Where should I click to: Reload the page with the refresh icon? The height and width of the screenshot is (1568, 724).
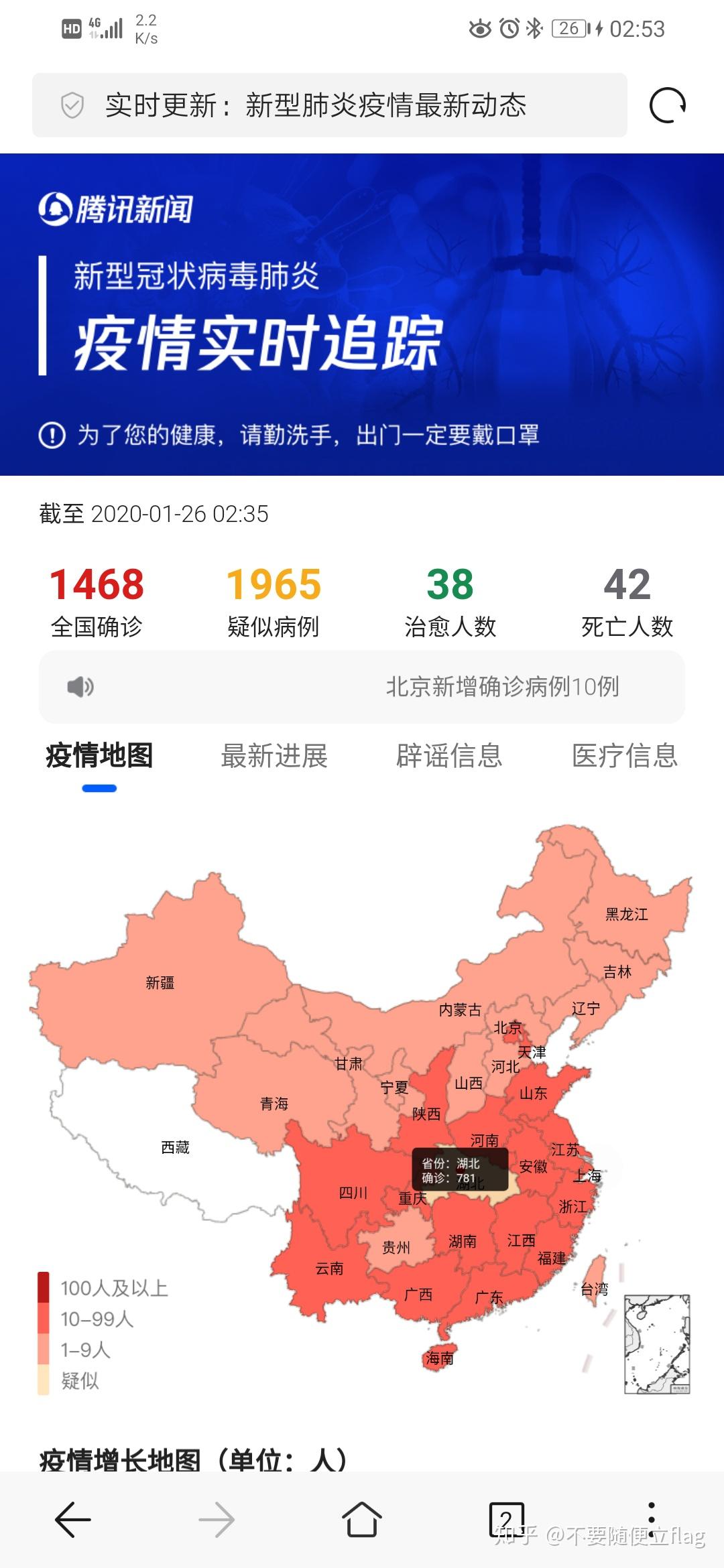[x=668, y=105]
